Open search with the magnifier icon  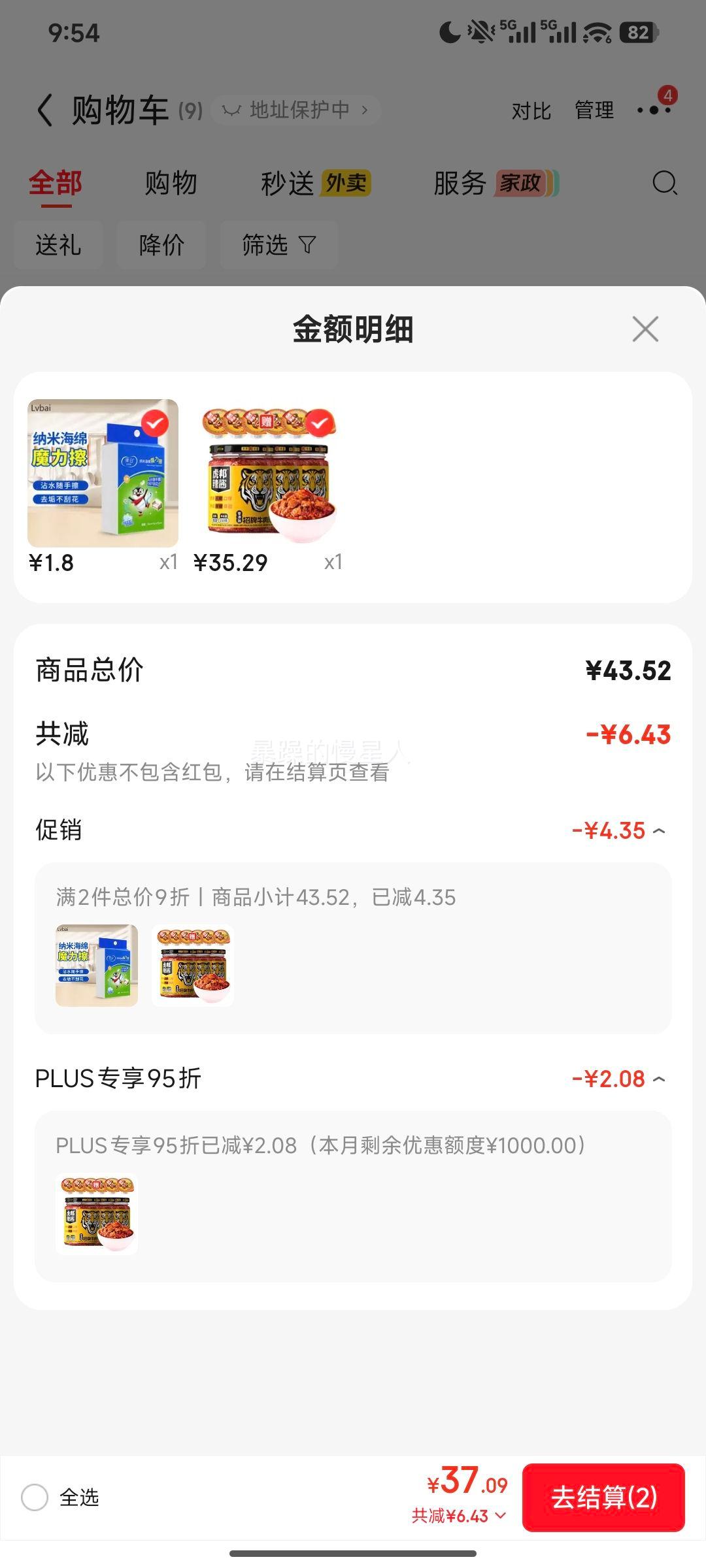pos(665,184)
